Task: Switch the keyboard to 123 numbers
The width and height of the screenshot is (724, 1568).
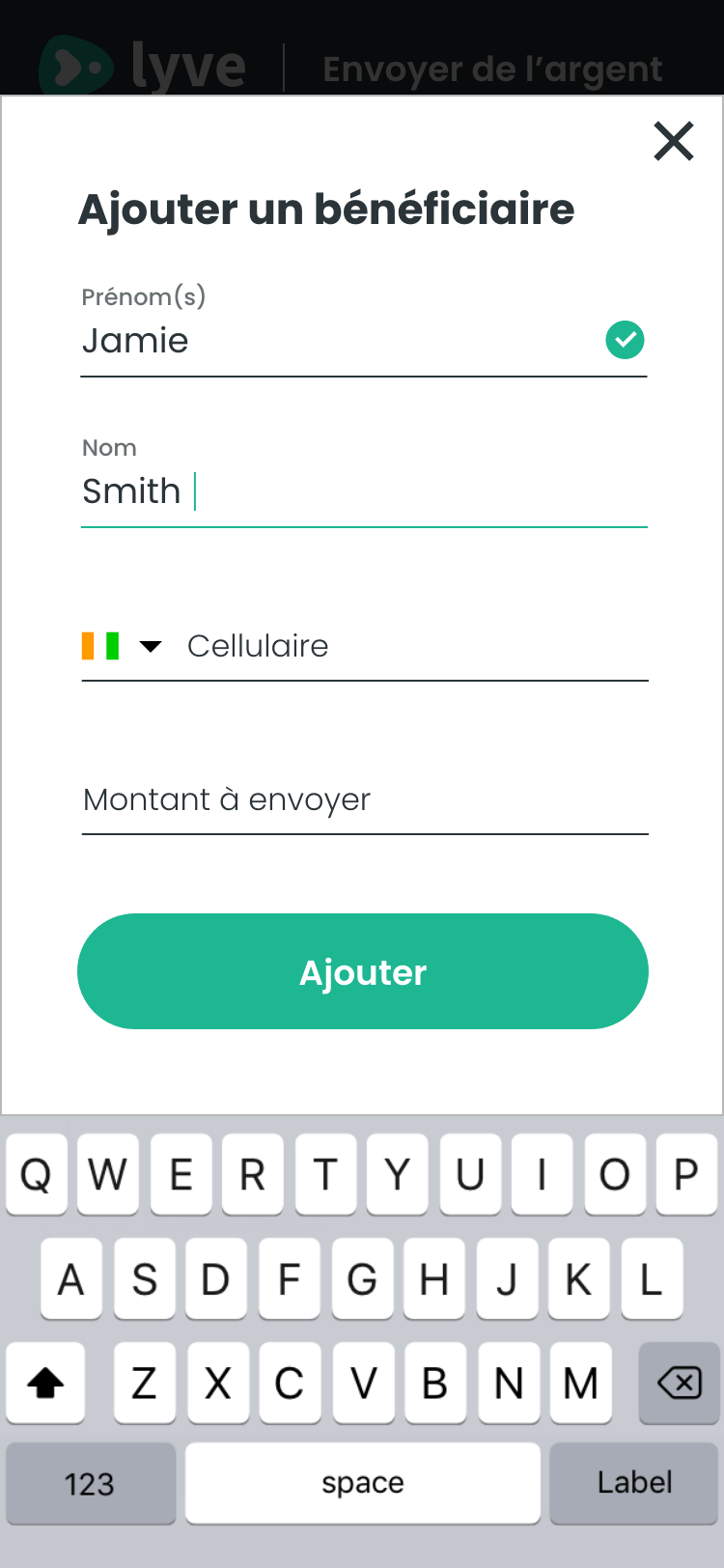Action: click(90, 1483)
